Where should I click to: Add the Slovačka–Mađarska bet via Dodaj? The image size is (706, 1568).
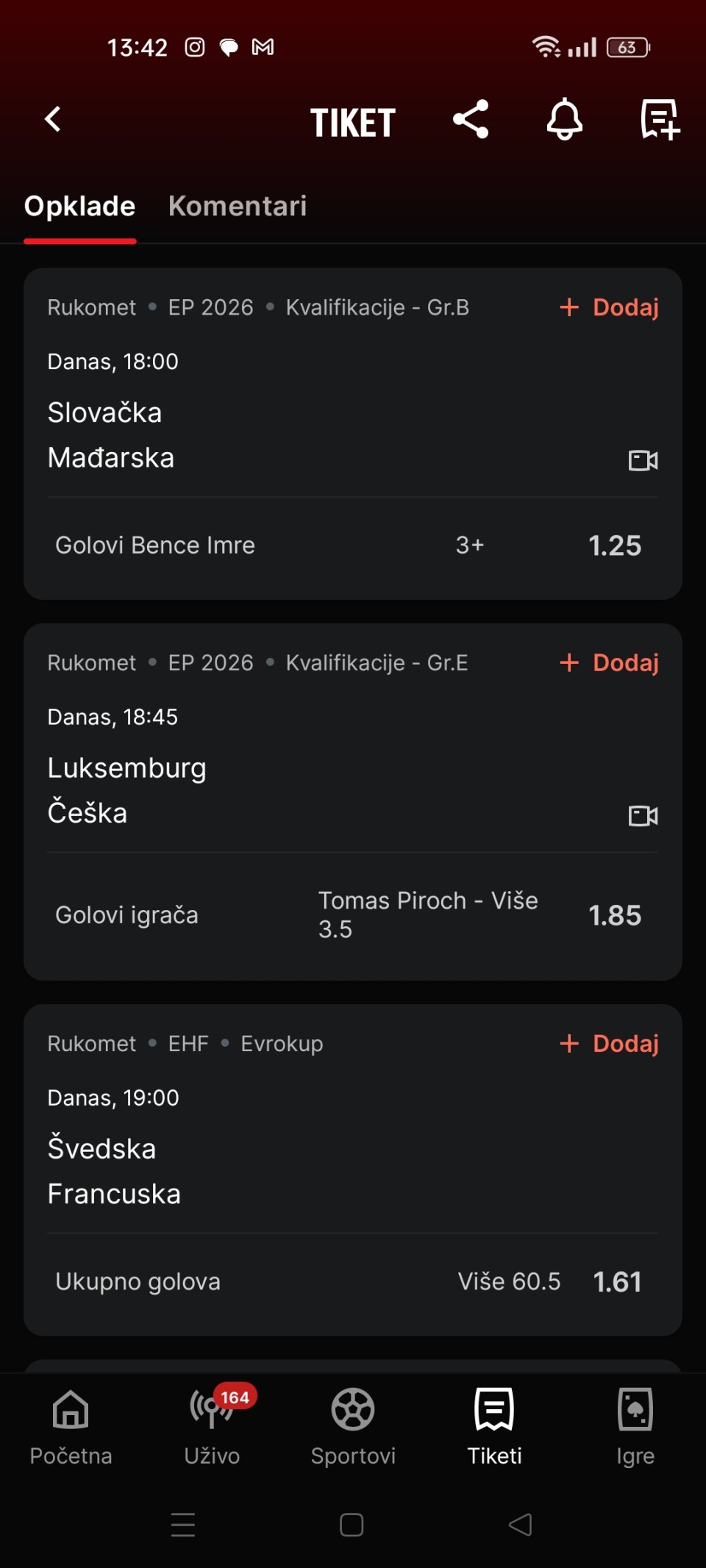[x=609, y=307]
